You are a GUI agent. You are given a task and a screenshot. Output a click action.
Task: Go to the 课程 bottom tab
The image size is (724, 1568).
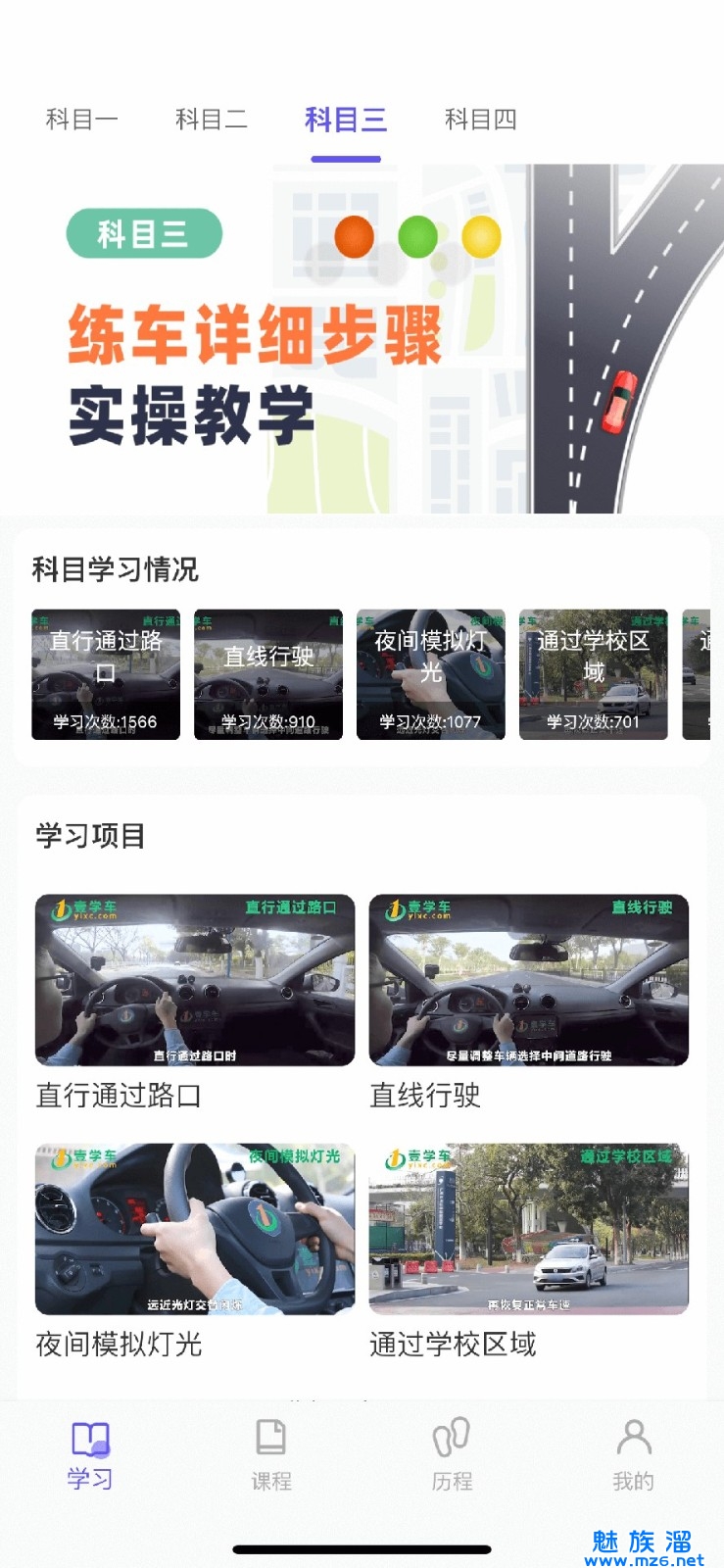[271, 1455]
